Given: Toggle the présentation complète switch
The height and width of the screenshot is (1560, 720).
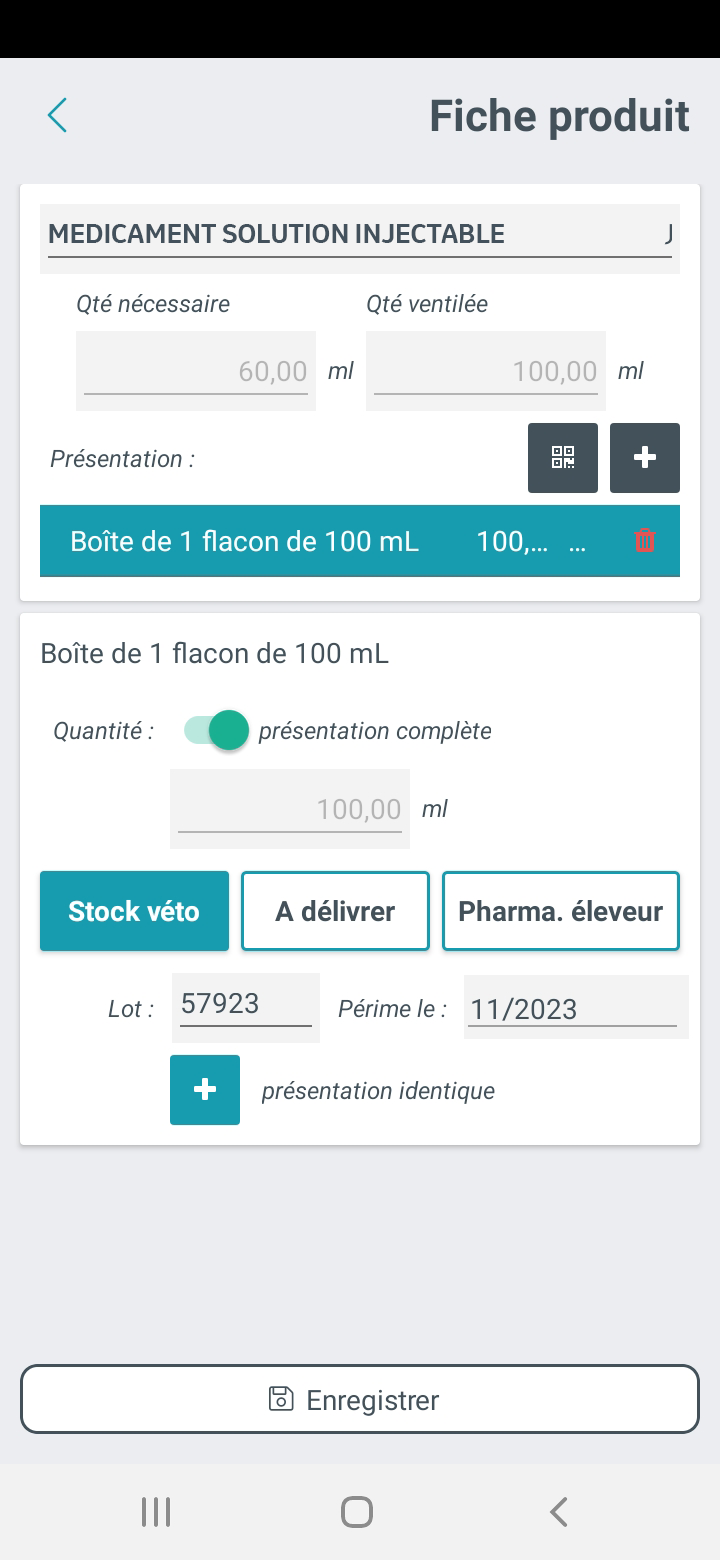Looking at the screenshot, I should click(x=216, y=731).
